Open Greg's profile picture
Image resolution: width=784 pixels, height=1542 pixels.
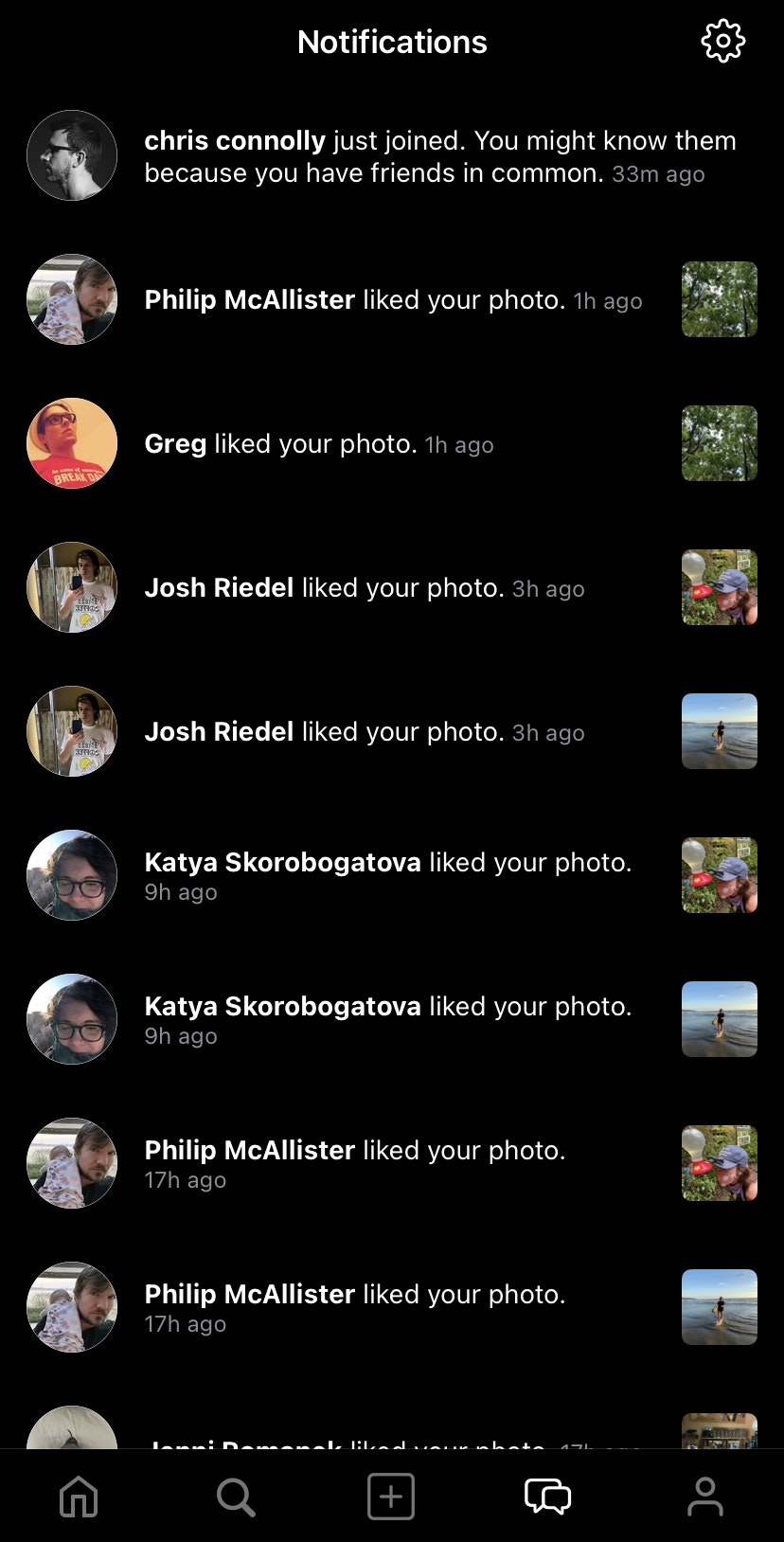pyautogui.click(x=72, y=443)
